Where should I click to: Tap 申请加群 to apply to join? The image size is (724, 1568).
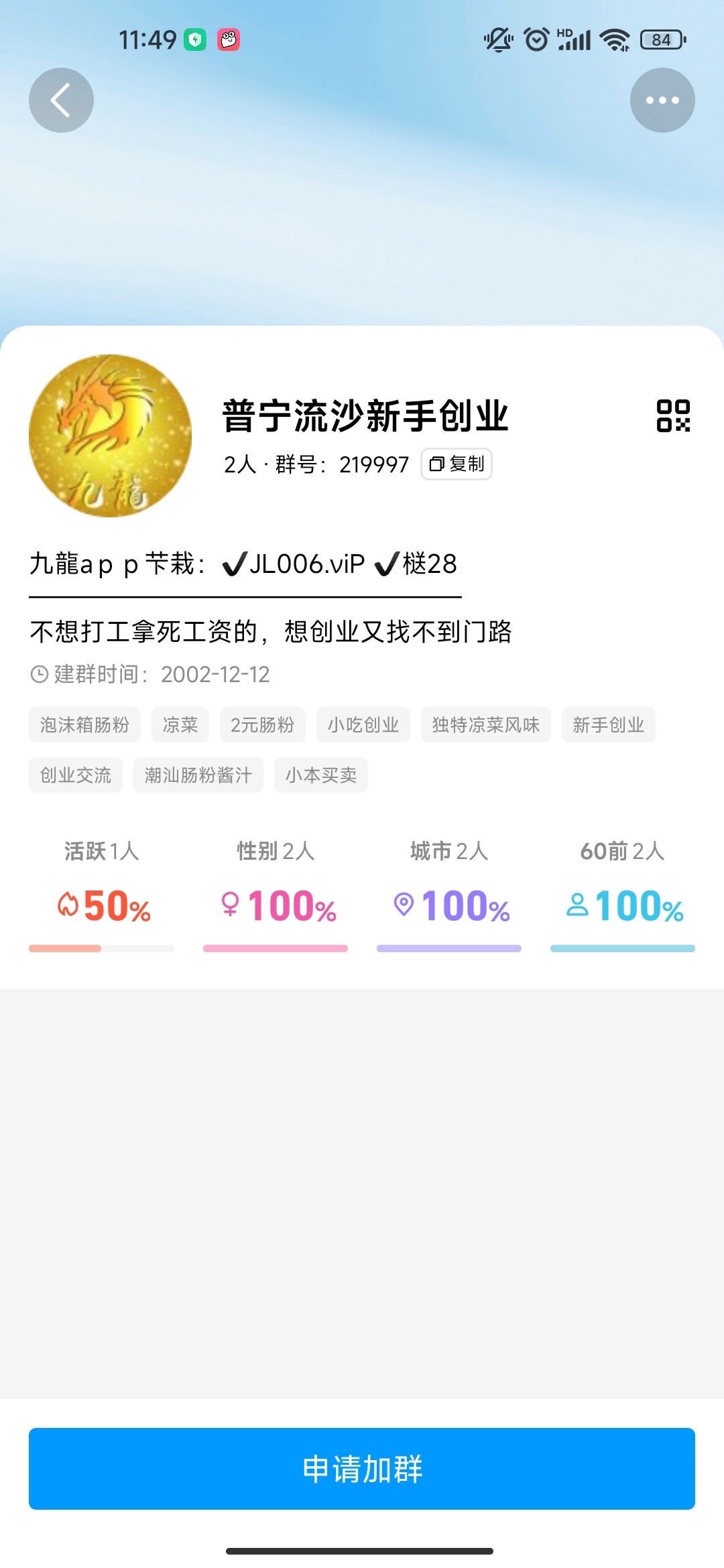(362, 1469)
